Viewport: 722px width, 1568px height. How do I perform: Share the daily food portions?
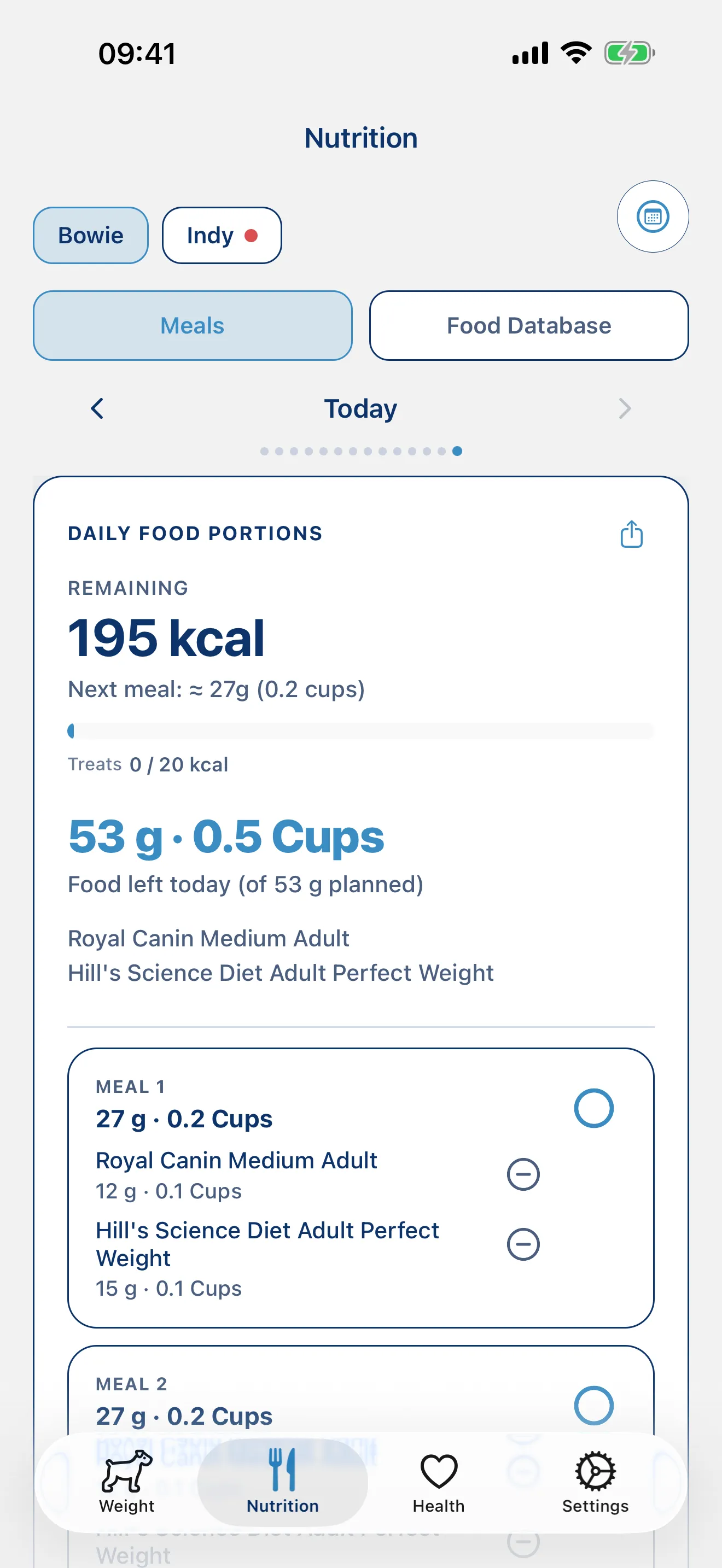[631, 534]
